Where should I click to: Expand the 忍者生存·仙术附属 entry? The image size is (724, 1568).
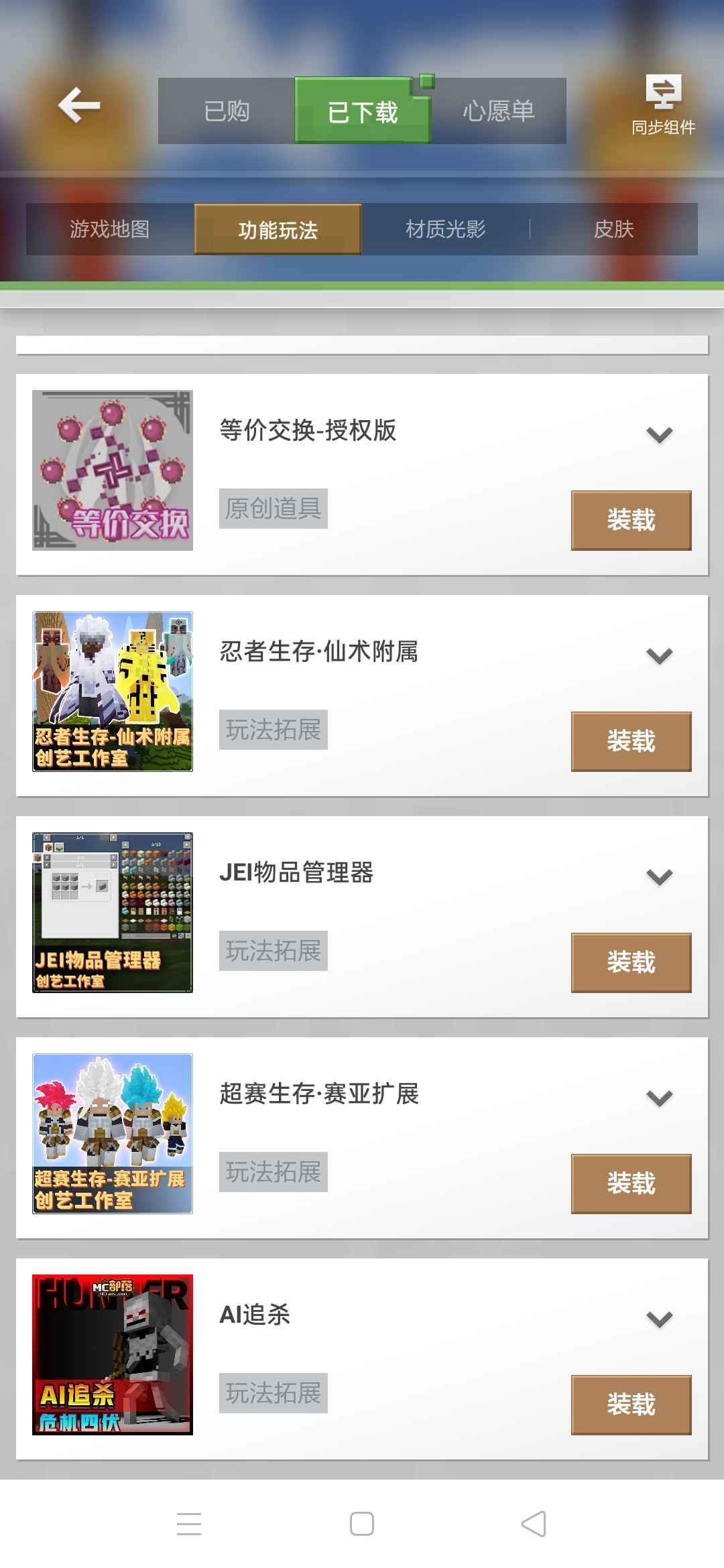click(x=659, y=656)
